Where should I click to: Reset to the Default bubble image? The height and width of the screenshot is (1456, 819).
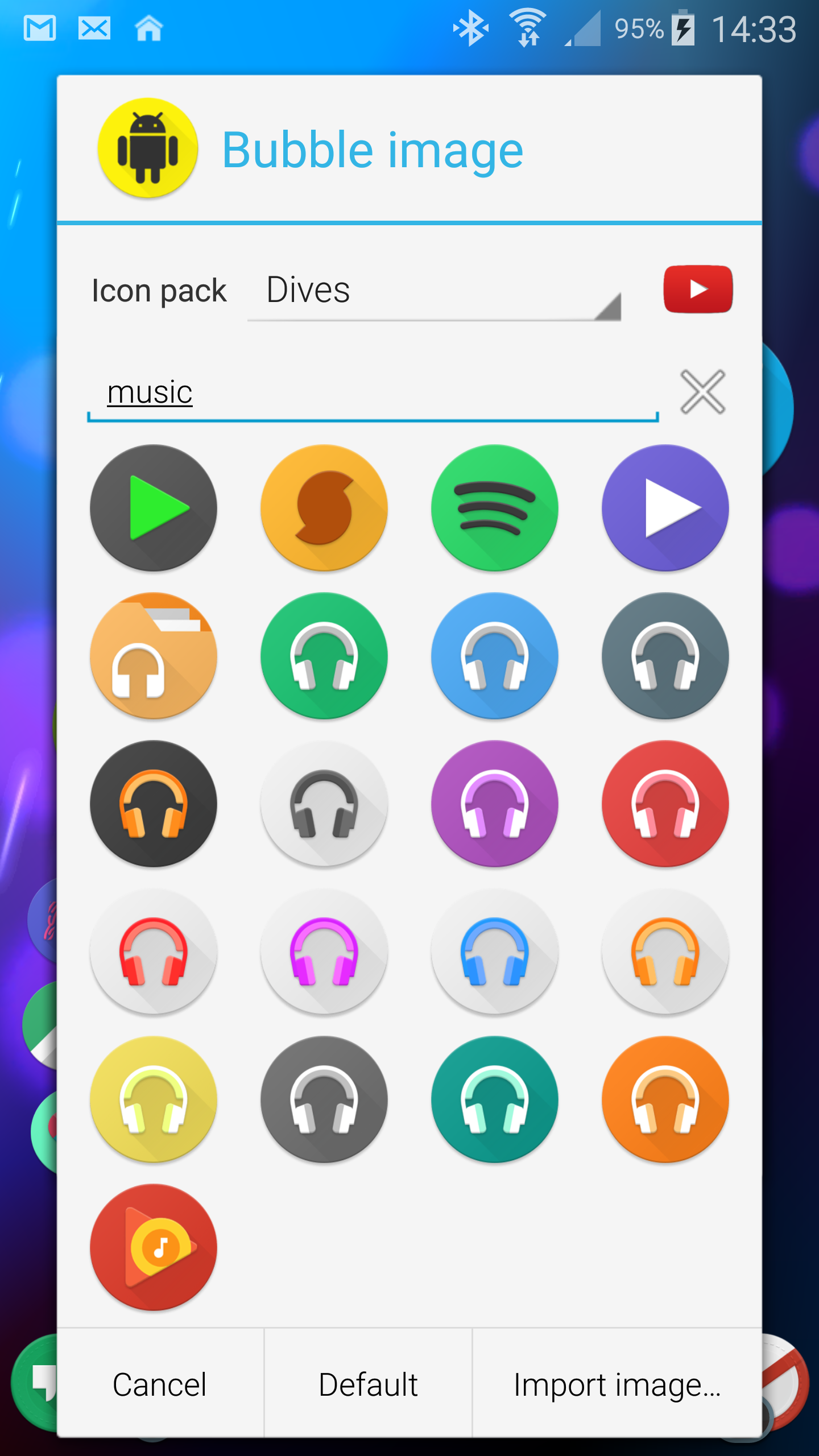tap(368, 1385)
